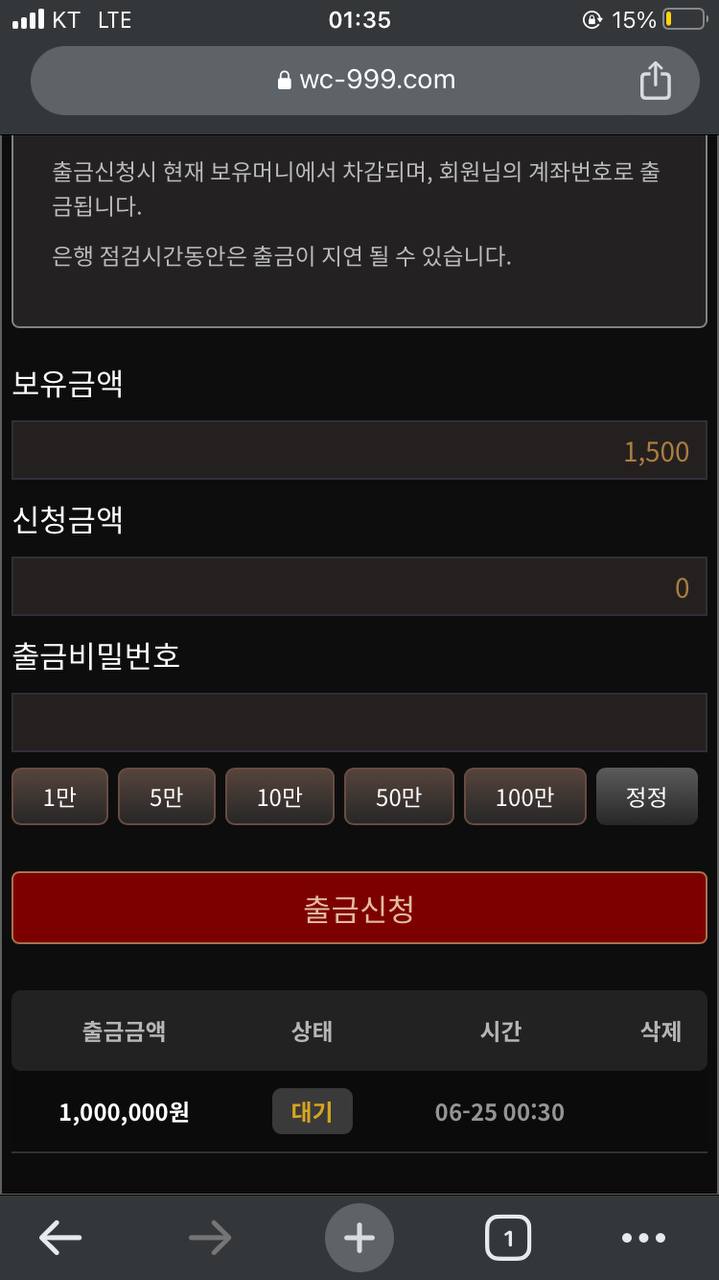The height and width of the screenshot is (1280, 719).
Task: Select the 50만 amount button
Action: (x=398, y=797)
